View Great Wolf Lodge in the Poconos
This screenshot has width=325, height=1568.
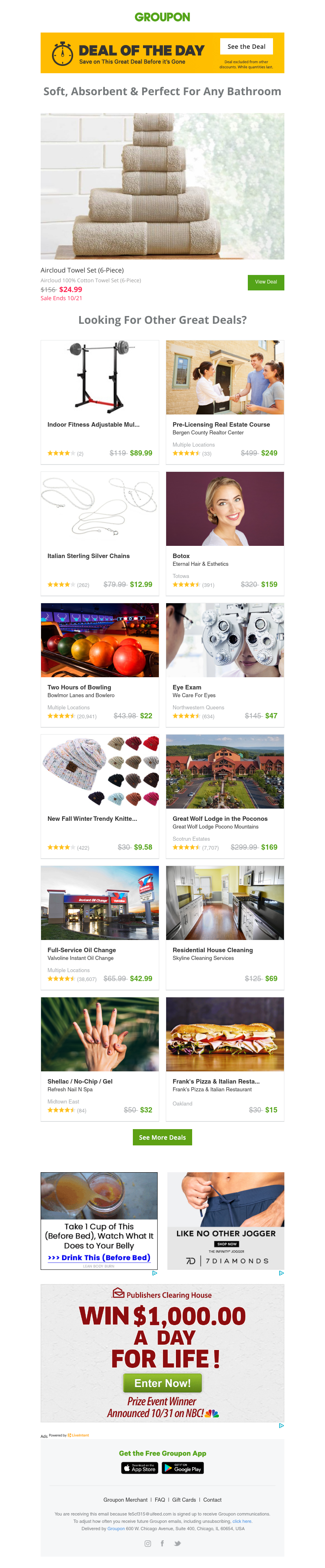pyautogui.click(x=225, y=796)
